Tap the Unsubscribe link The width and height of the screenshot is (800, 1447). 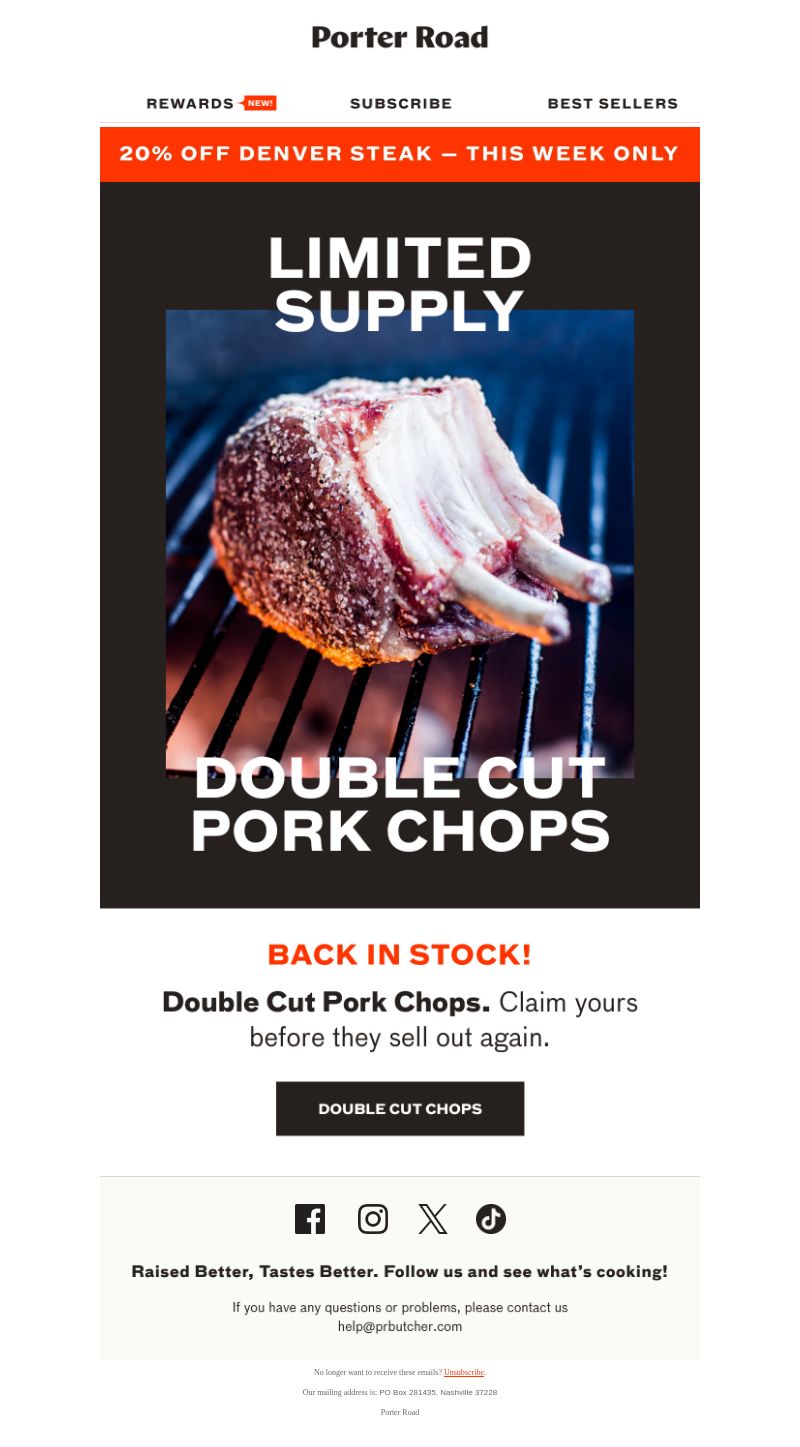464,1372
